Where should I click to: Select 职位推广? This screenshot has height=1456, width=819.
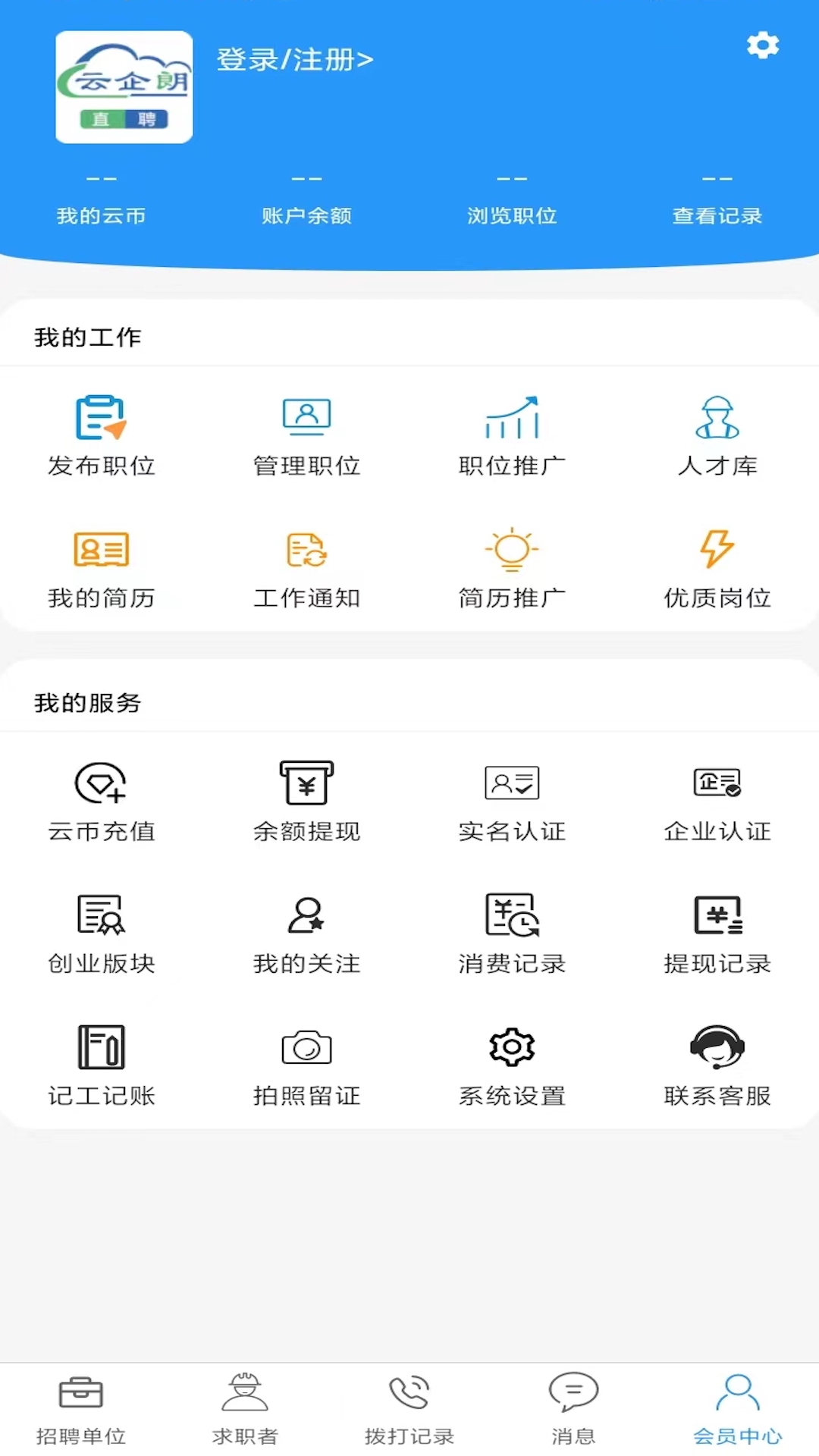[512, 435]
